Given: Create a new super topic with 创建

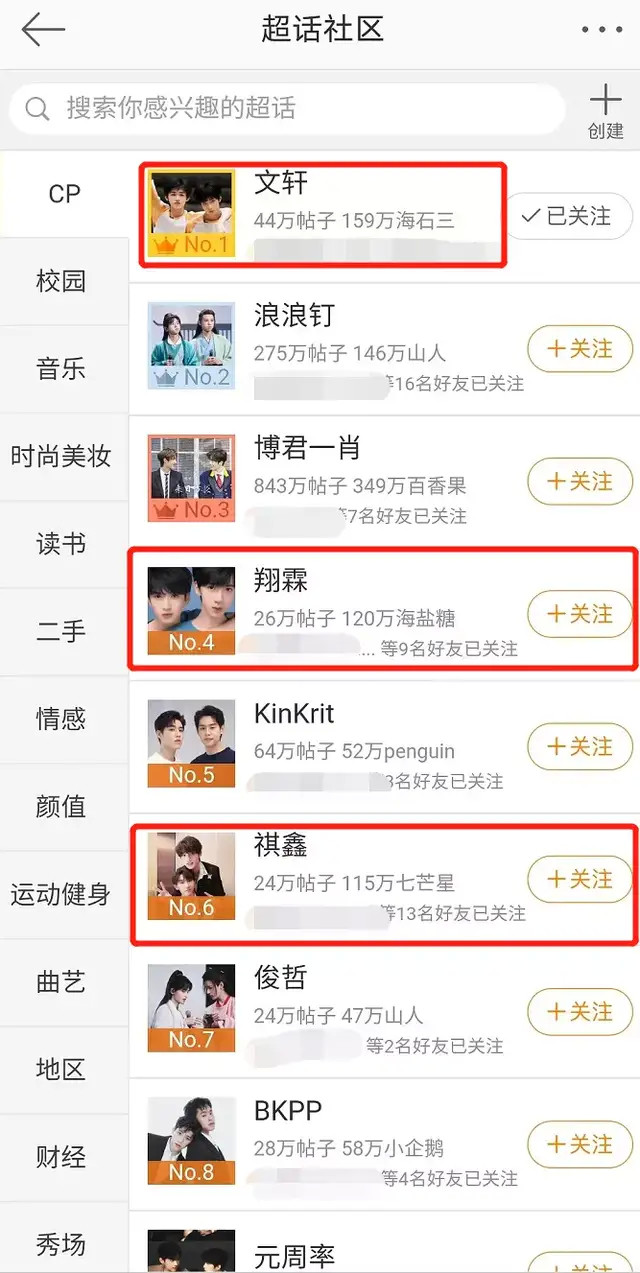Looking at the screenshot, I should [x=605, y=111].
